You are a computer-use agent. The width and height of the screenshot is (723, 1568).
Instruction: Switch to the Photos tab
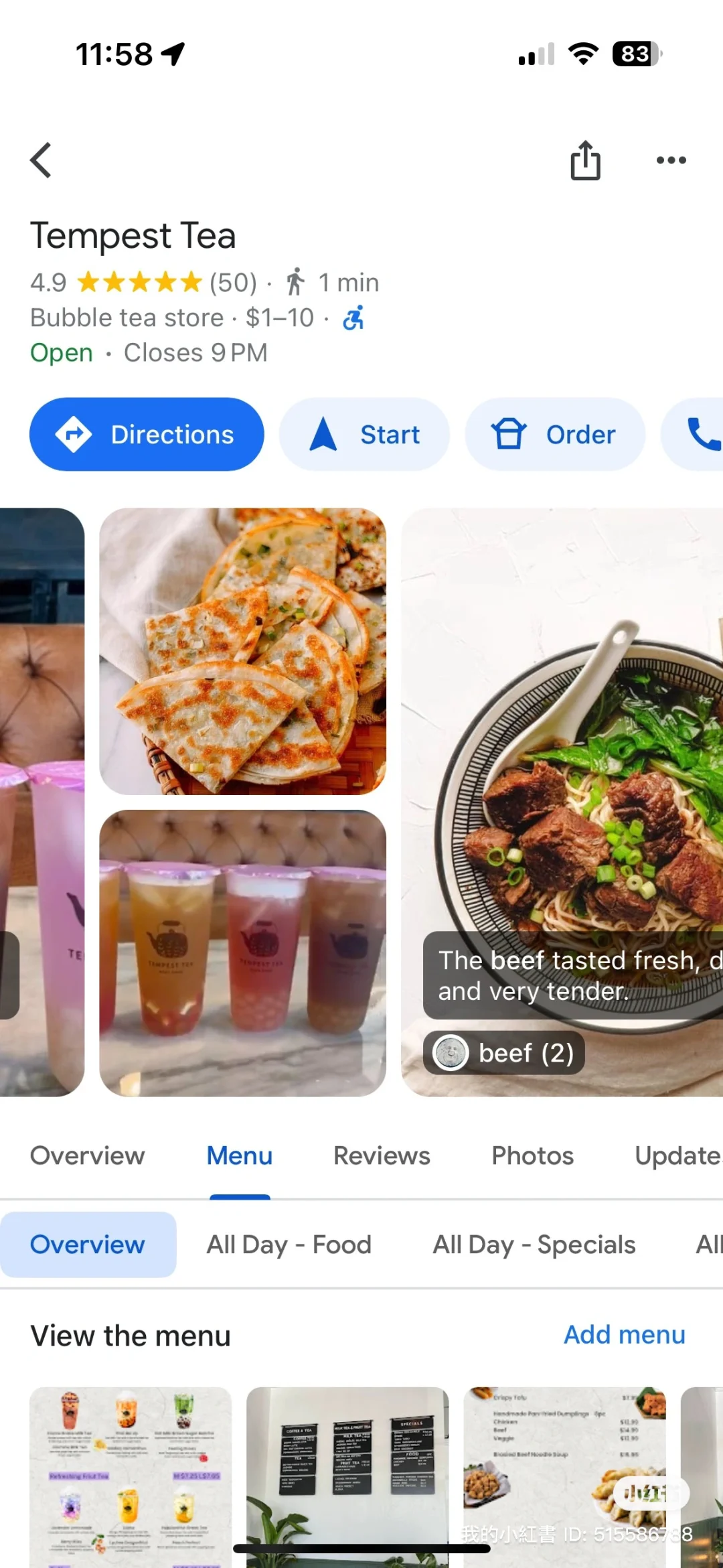(x=532, y=1156)
